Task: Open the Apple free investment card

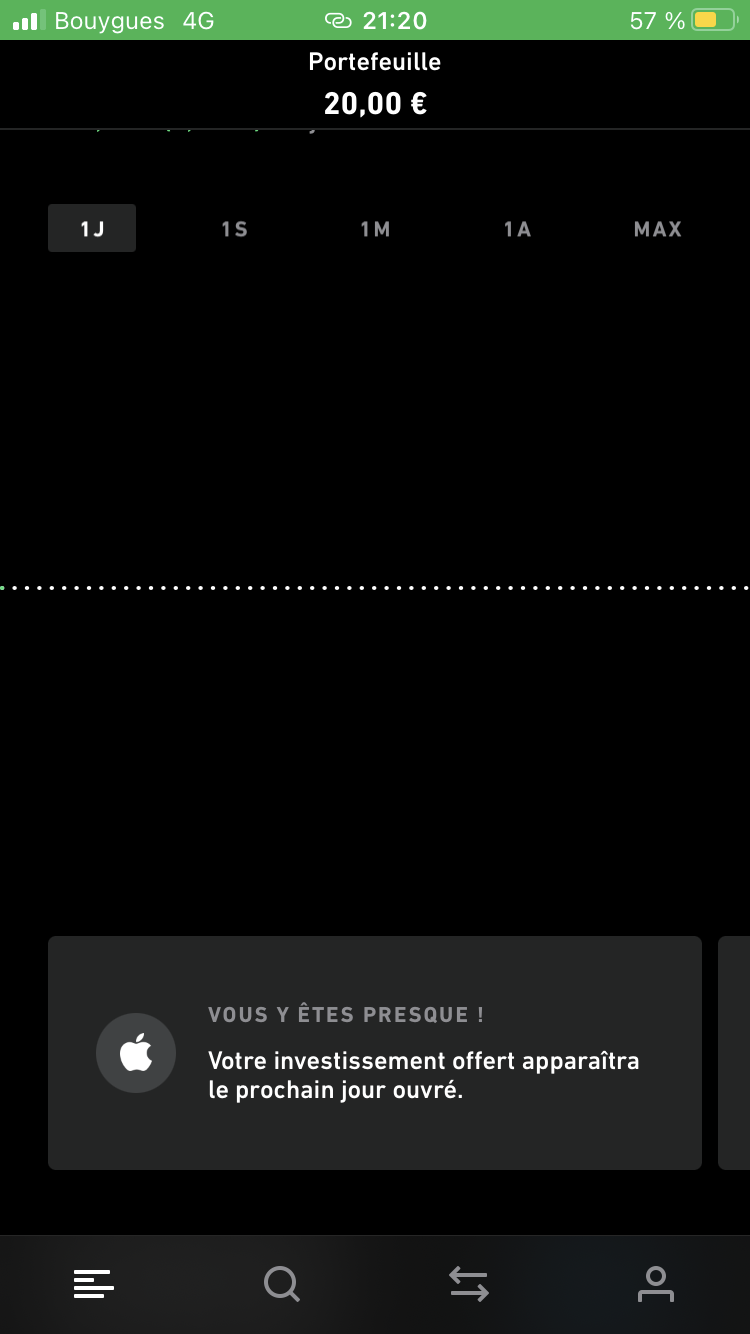Action: click(375, 1053)
